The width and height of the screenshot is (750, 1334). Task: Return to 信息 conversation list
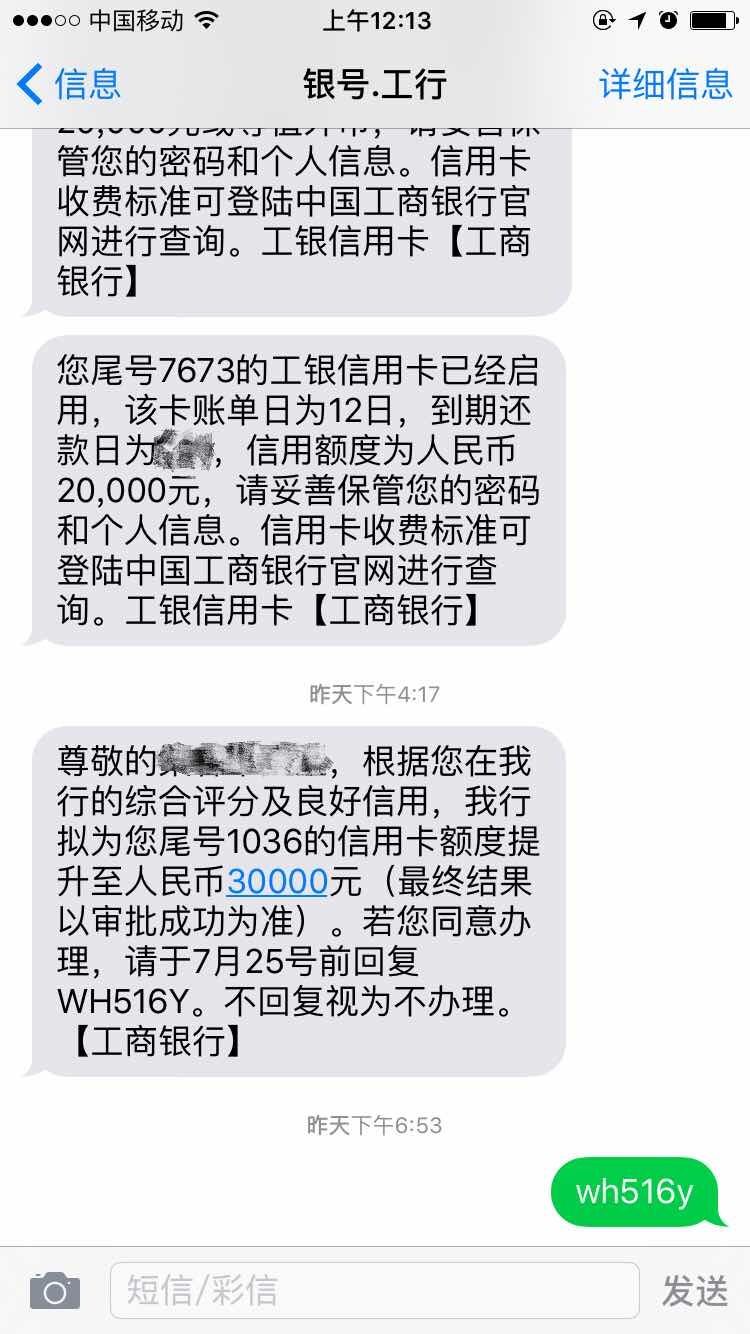click(70, 86)
